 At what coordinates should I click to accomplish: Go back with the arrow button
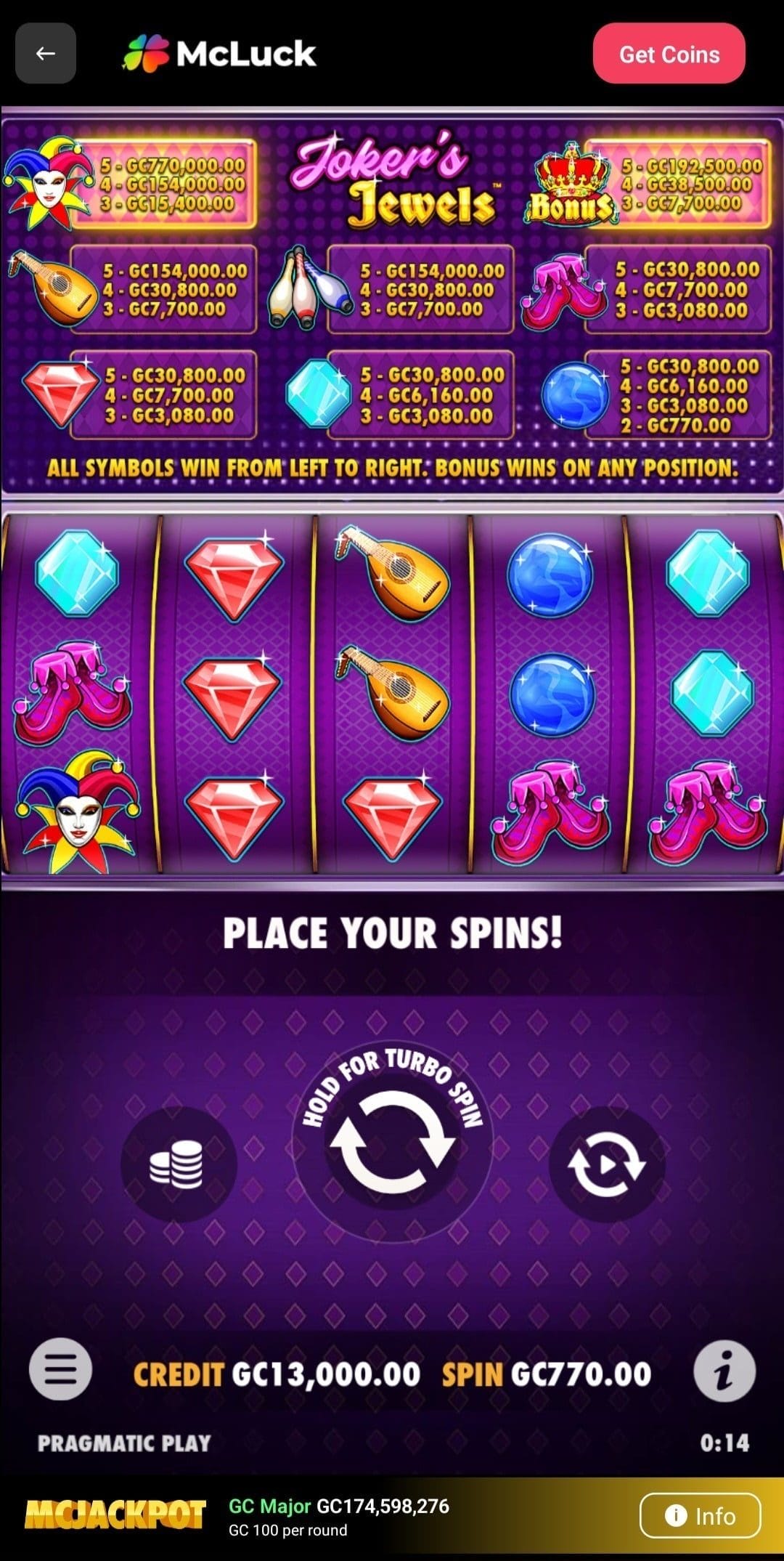46,53
